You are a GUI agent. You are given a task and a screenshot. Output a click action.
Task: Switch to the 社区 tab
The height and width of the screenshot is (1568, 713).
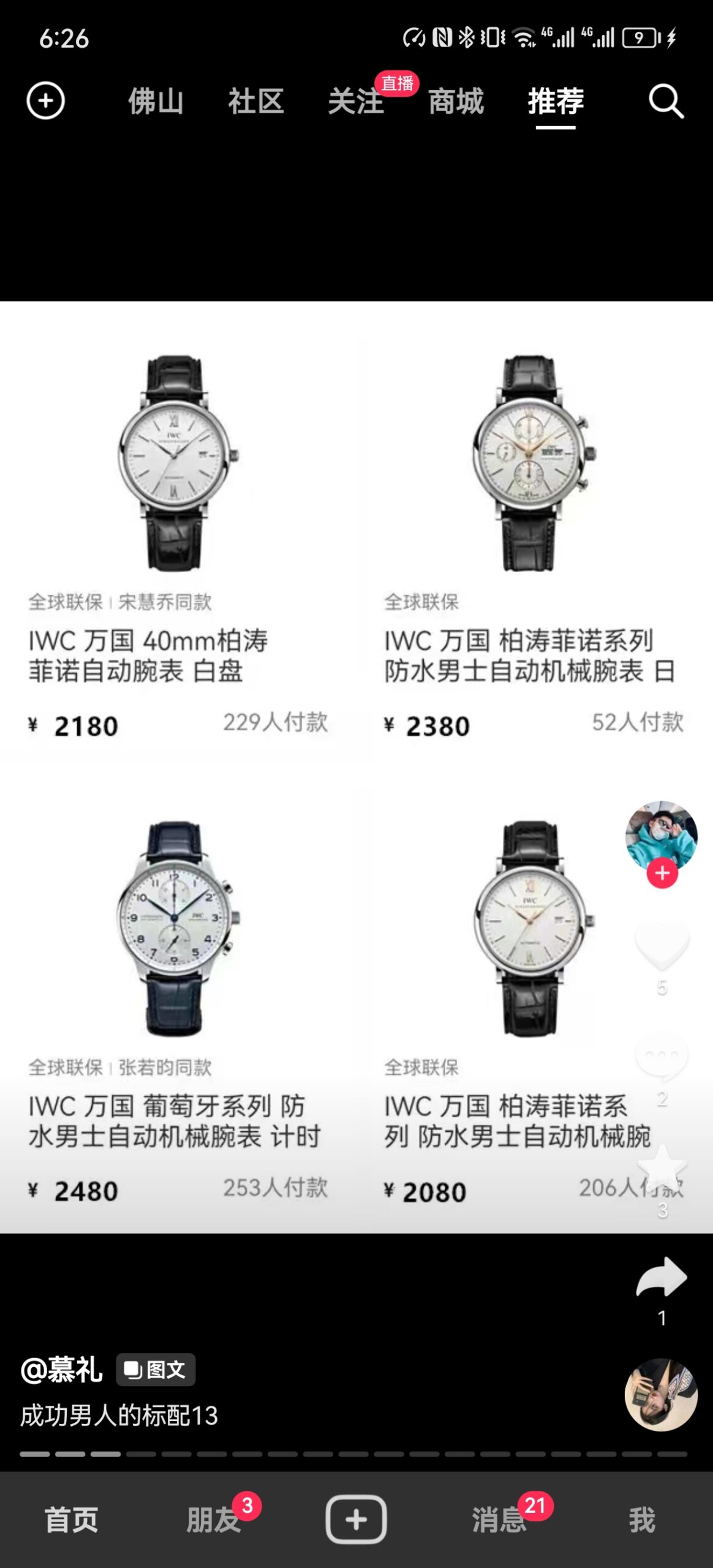click(x=256, y=102)
